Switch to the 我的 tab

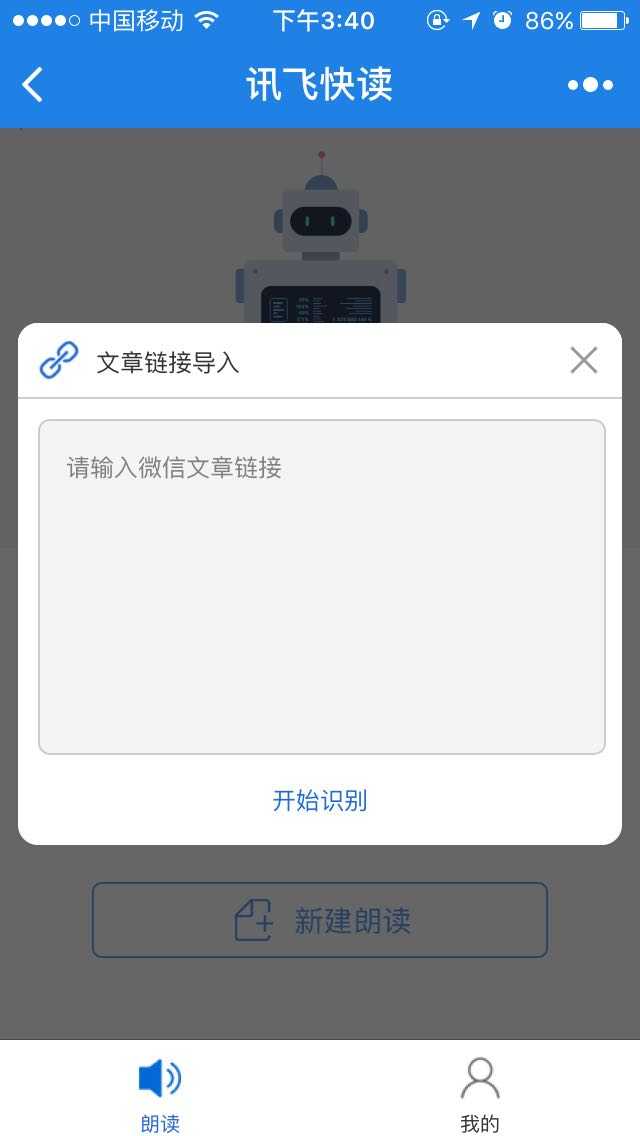point(480,1094)
